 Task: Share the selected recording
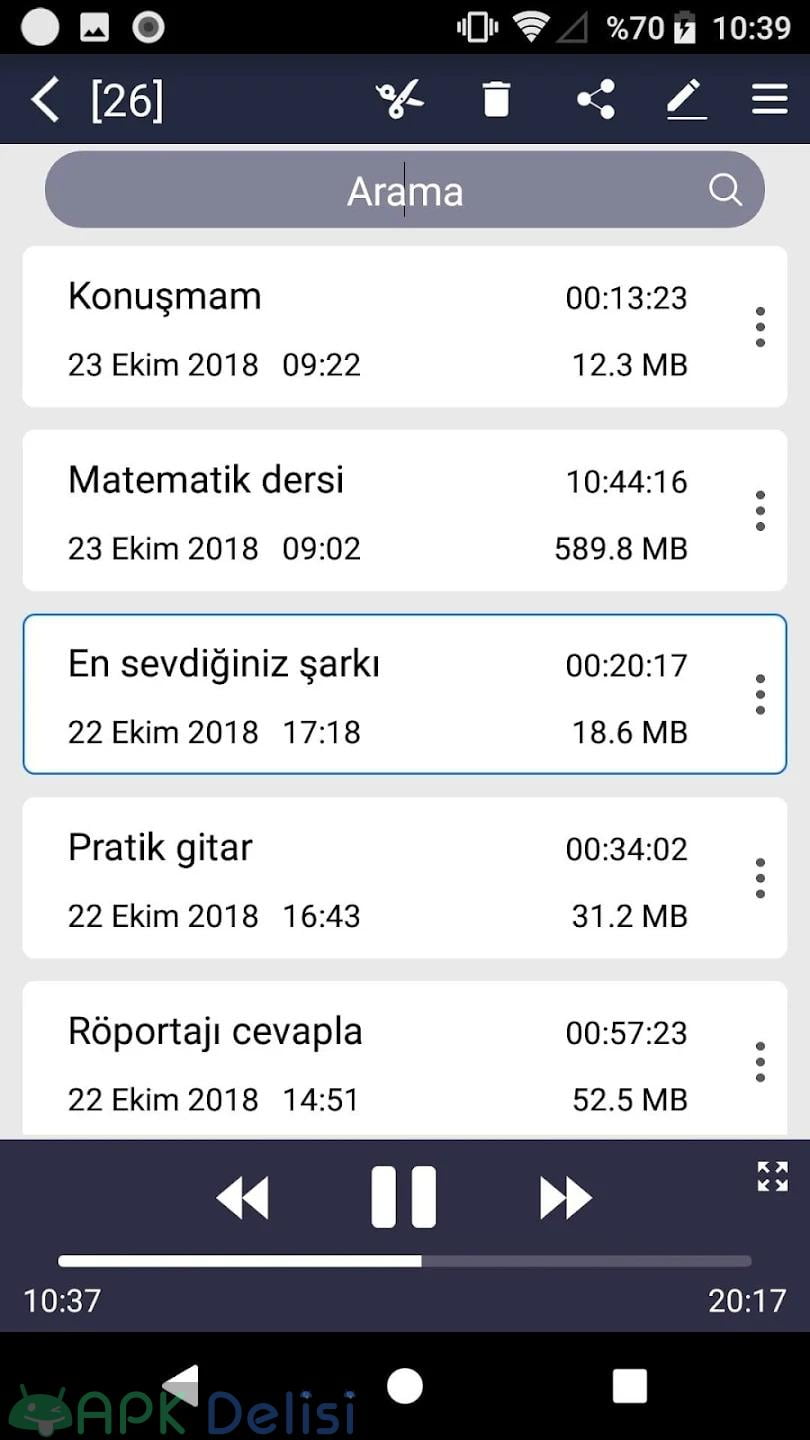coord(596,100)
